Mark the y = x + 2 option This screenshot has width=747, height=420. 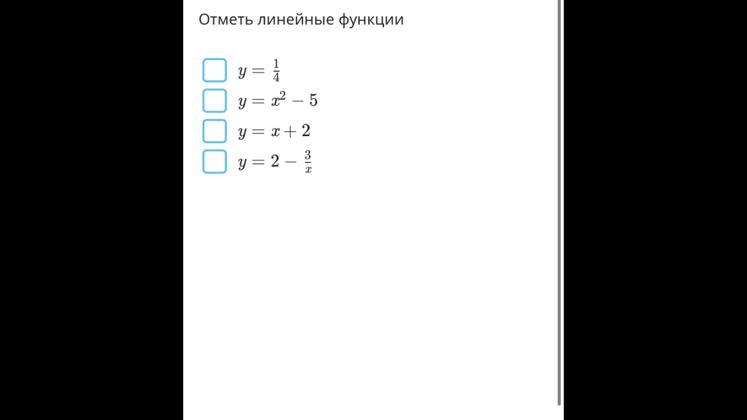tap(214, 131)
